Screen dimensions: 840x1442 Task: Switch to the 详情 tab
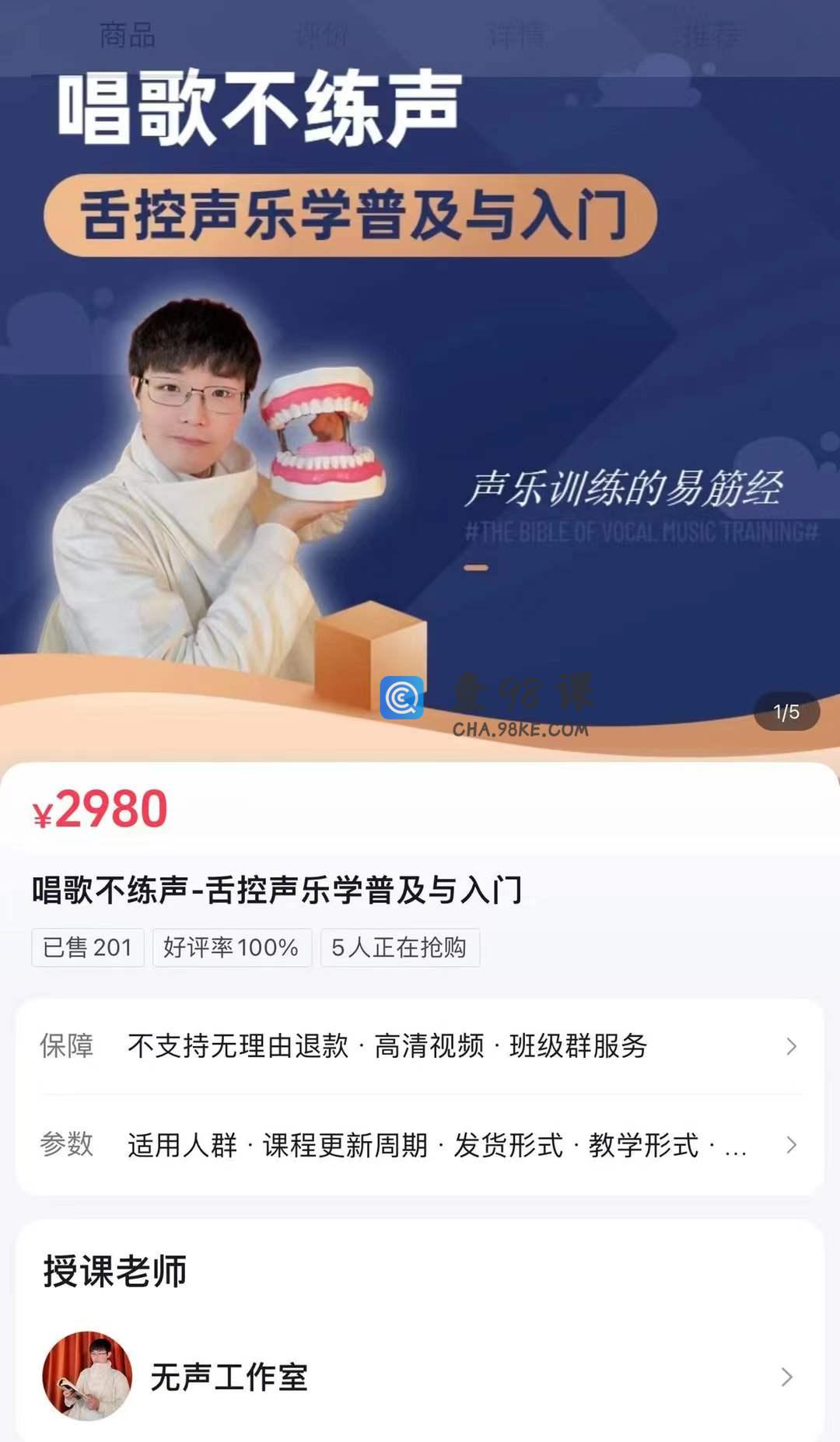516,36
